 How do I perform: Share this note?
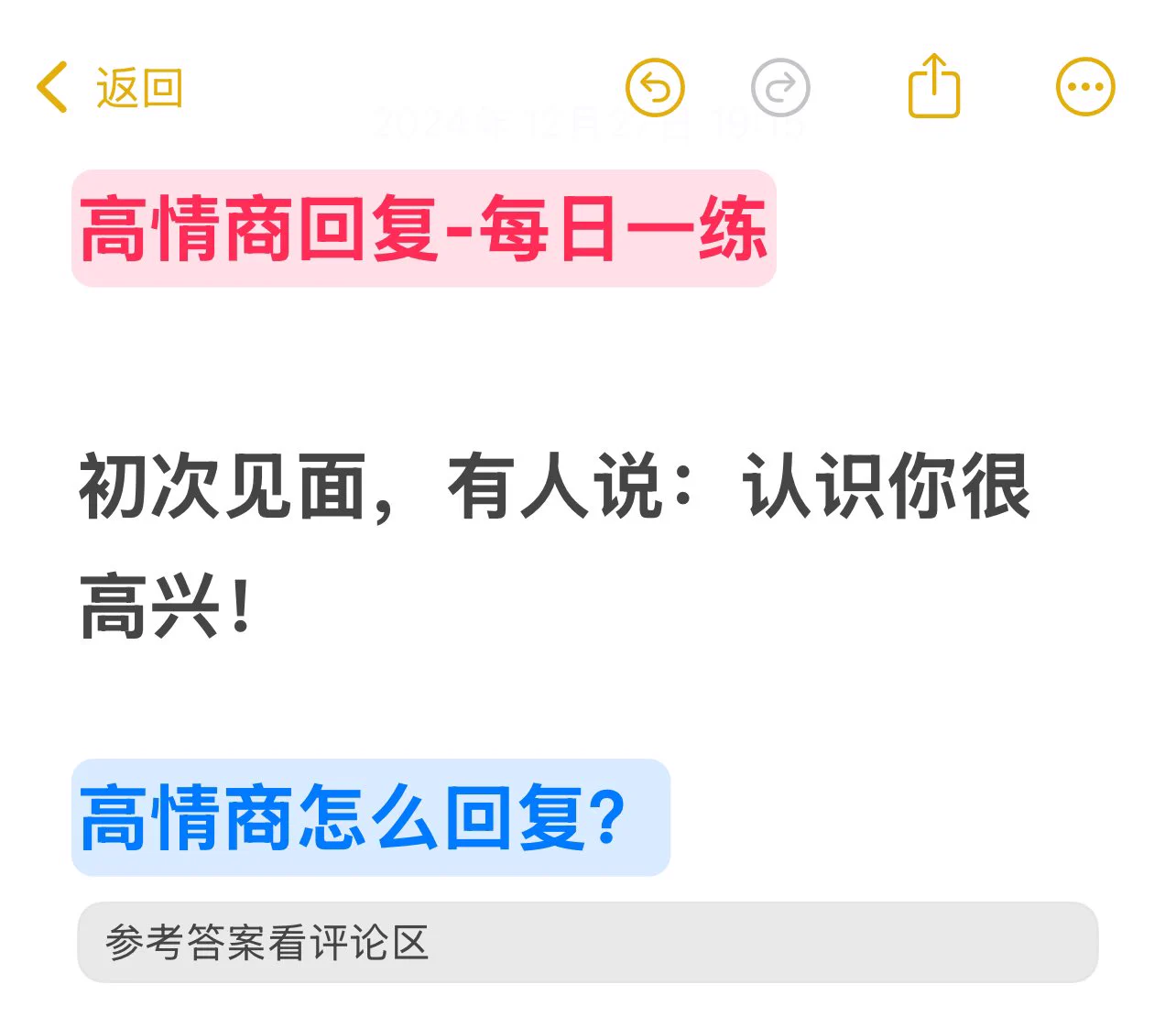pyautogui.click(x=933, y=87)
